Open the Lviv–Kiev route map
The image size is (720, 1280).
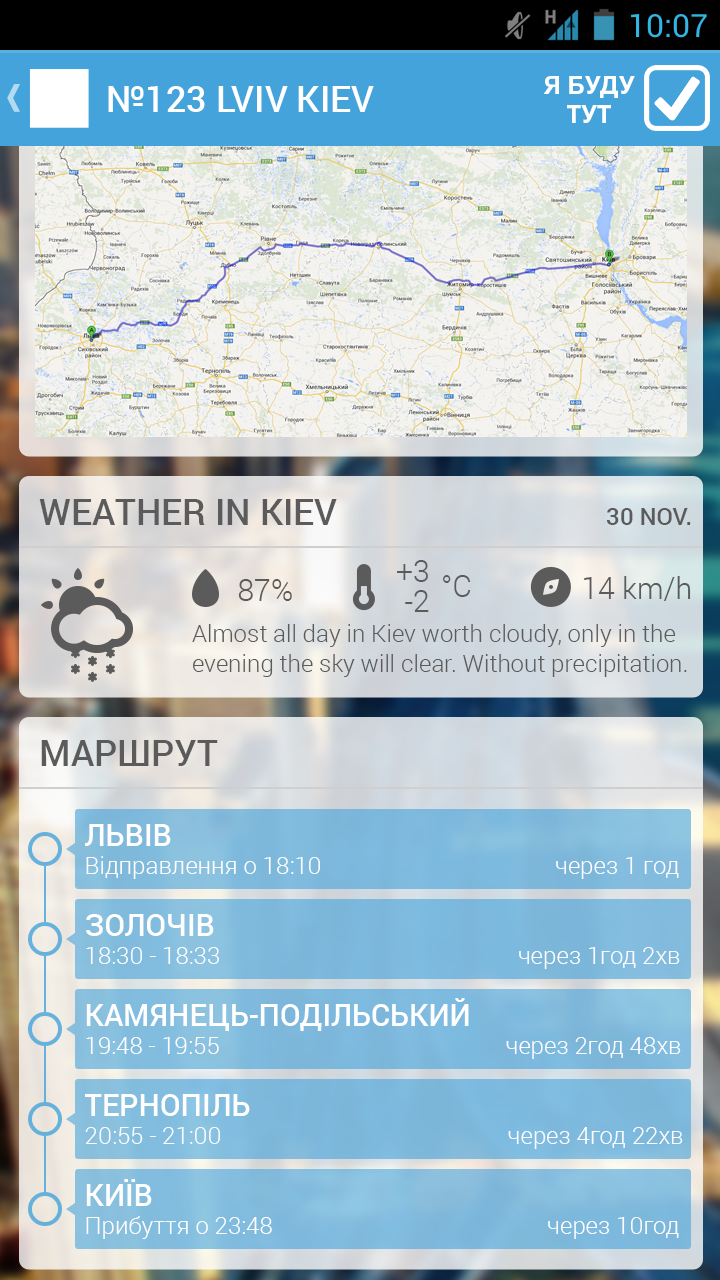[361, 291]
